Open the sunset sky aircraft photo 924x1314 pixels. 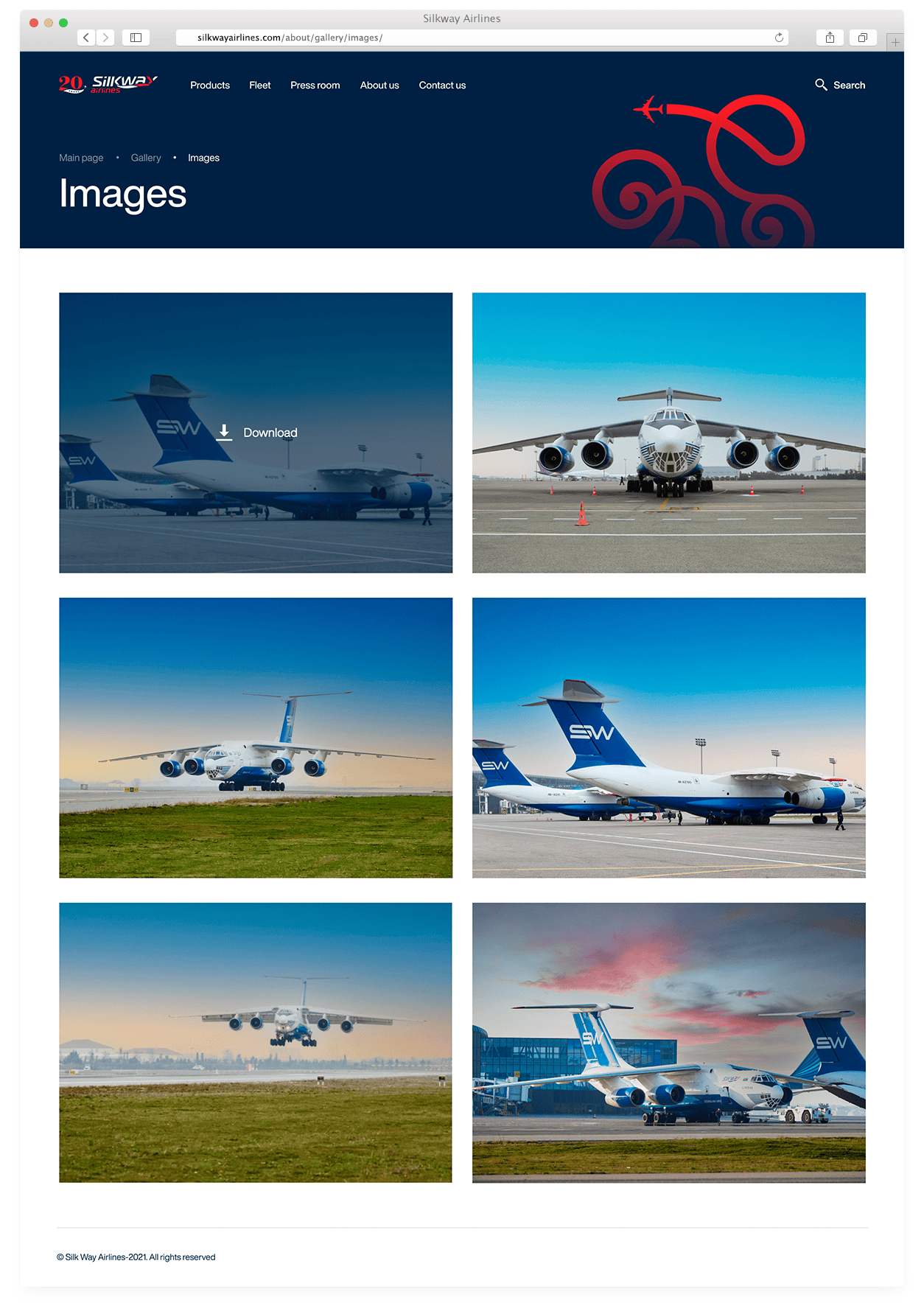click(x=668, y=1042)
